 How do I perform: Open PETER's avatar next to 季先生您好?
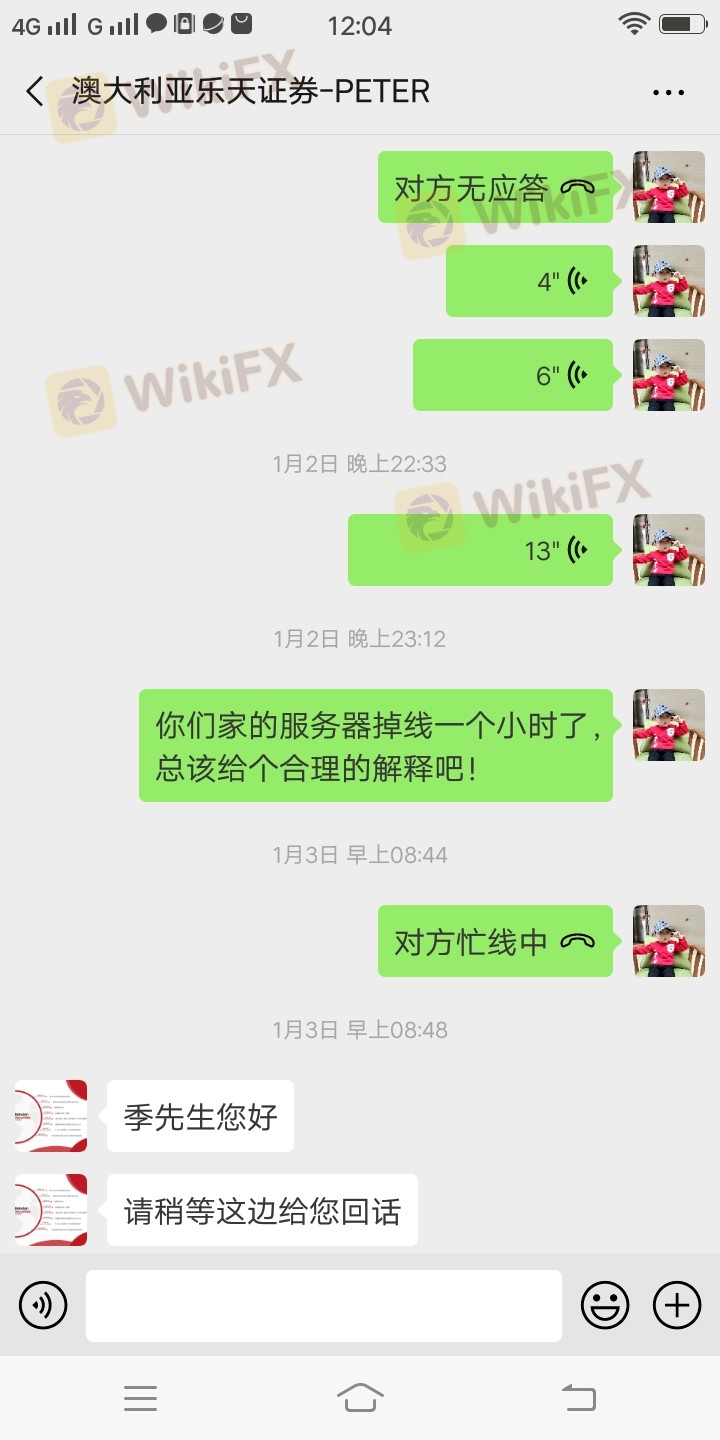(x=51, y=1116)
